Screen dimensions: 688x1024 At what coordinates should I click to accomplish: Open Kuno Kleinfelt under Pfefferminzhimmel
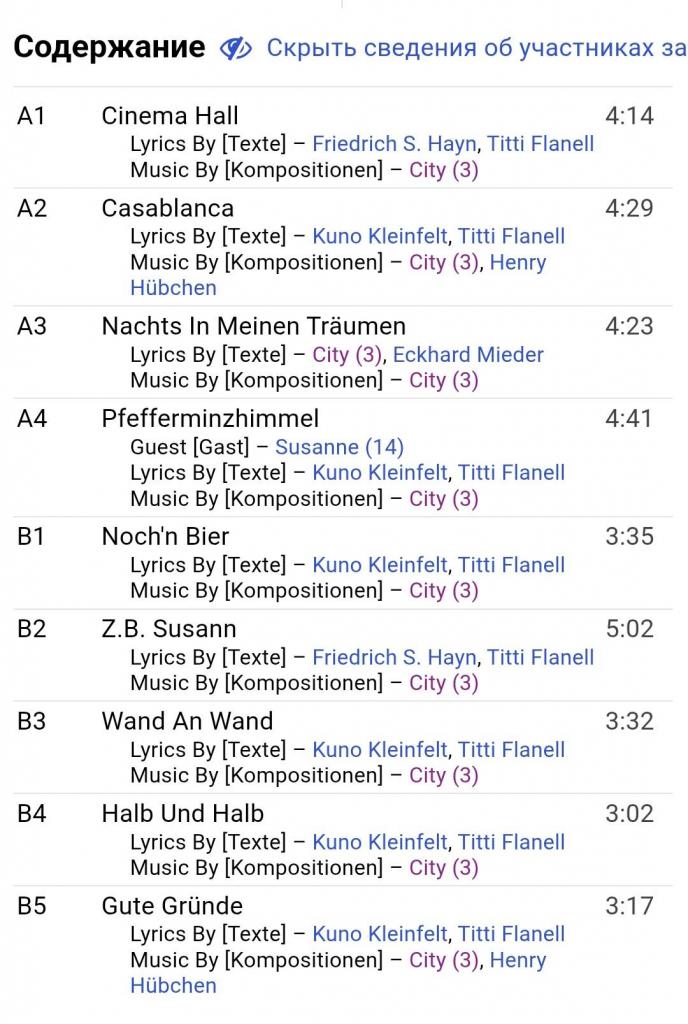pos(379,473)
